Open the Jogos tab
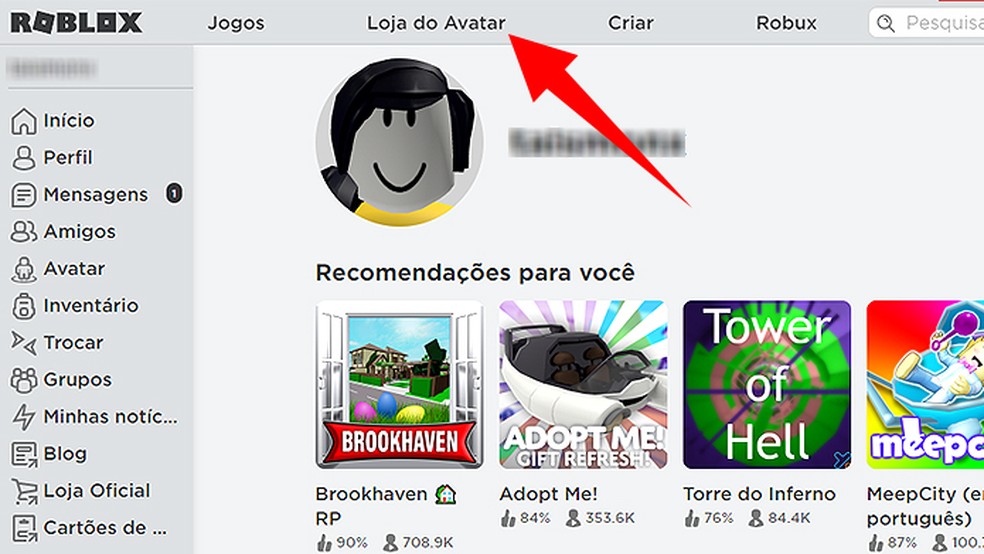The height and width of the screenshot is (554, 984). pos(236,22)
